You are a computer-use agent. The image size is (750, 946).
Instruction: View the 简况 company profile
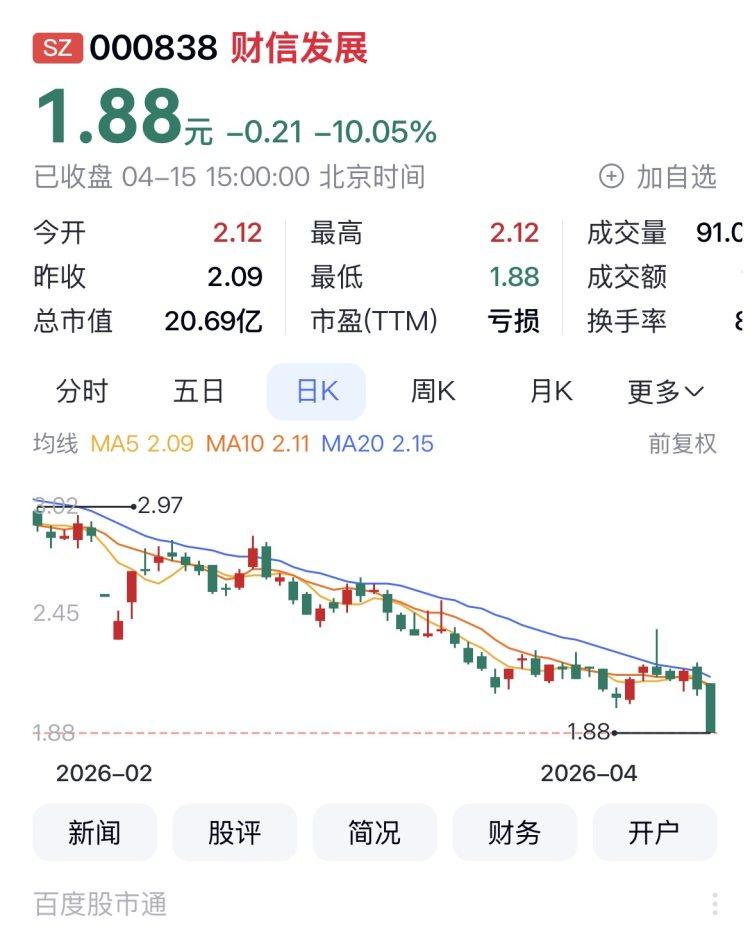375,832
